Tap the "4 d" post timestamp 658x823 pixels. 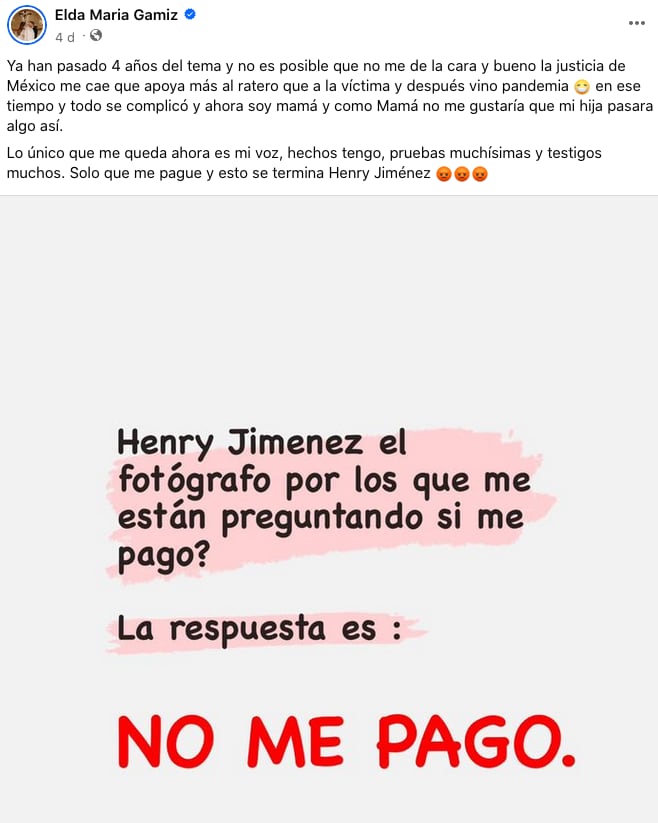(x=64, y=37)
